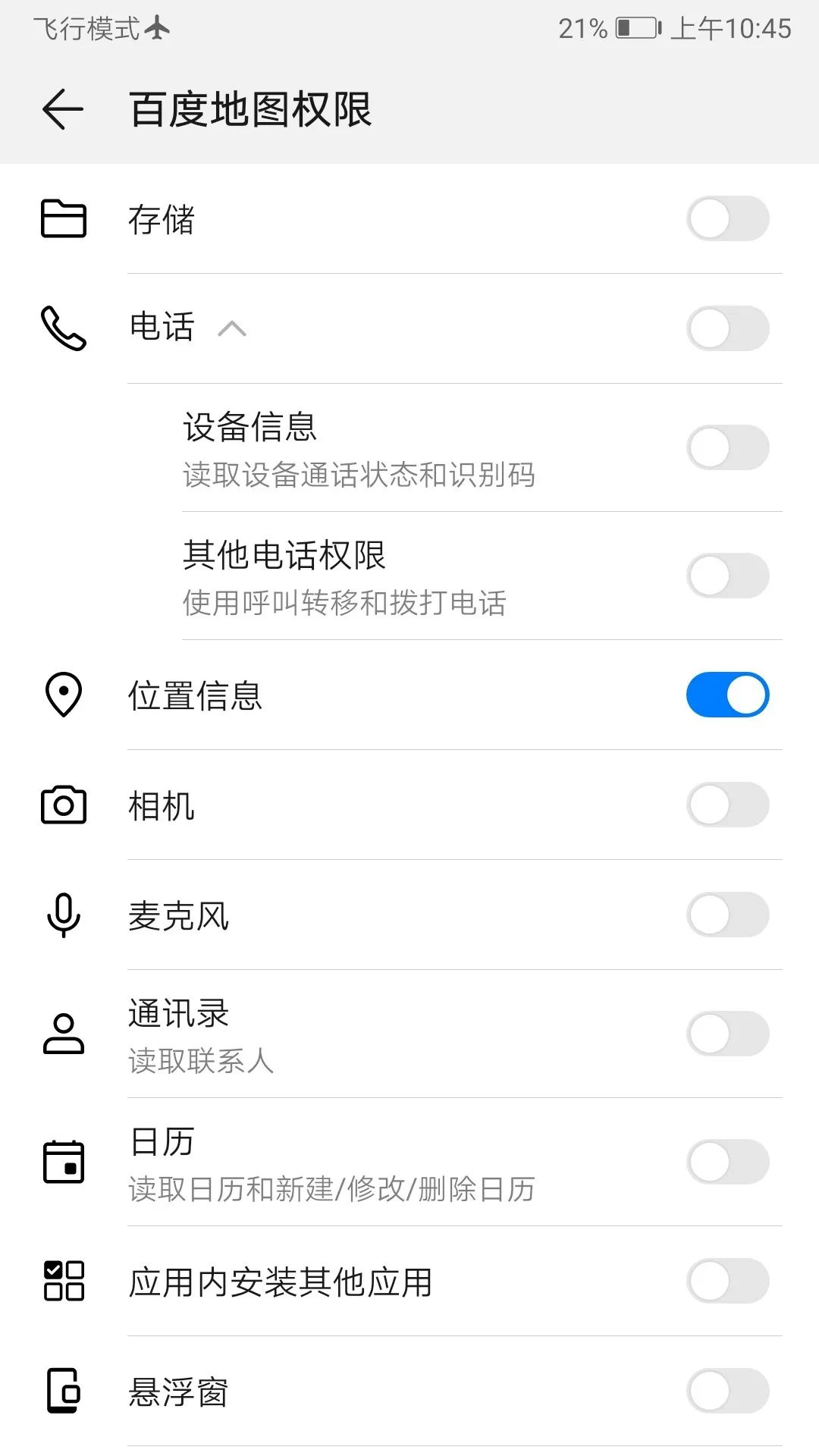
Task: Click the location pin icon for 位置信息
Action: pos(63,694)
